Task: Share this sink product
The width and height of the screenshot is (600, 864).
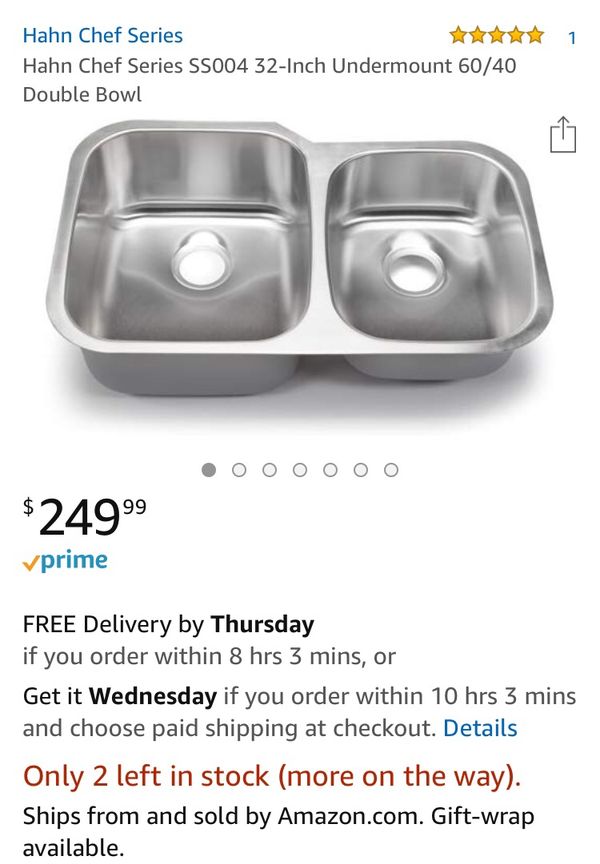Action: coord(563,135)
